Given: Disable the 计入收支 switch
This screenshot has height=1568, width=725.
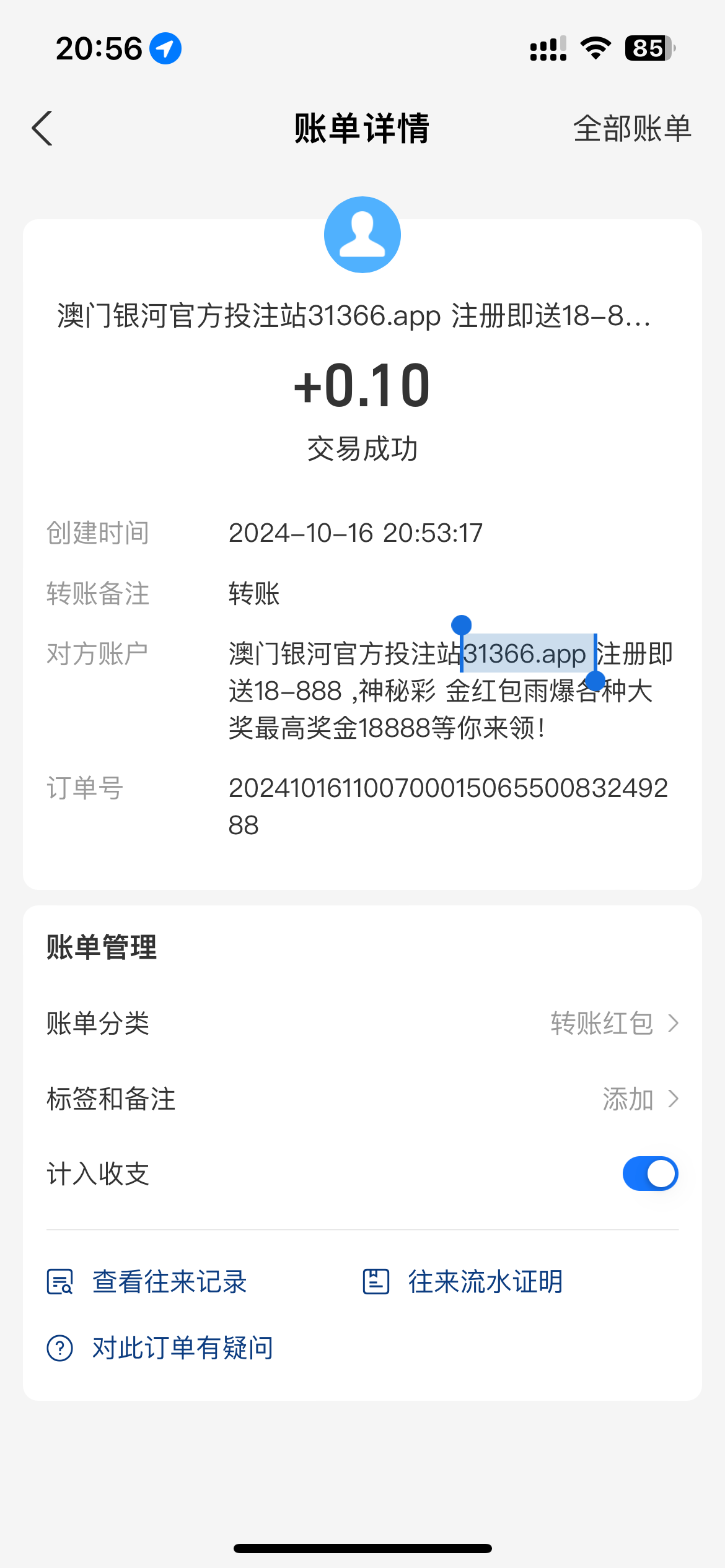Looking at the screenshot, I should [650, 1174].
